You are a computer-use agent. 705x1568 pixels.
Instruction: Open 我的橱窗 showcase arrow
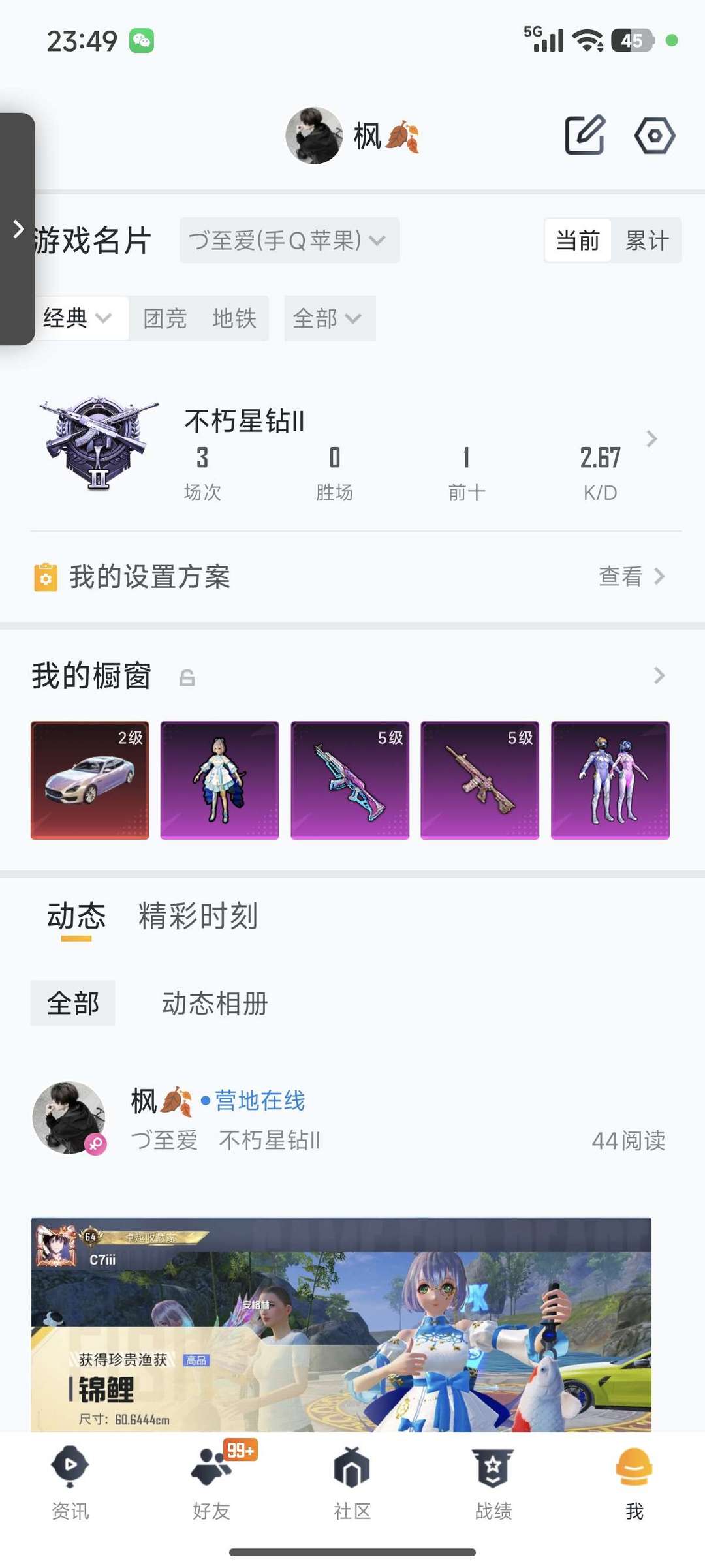(659, 676)
